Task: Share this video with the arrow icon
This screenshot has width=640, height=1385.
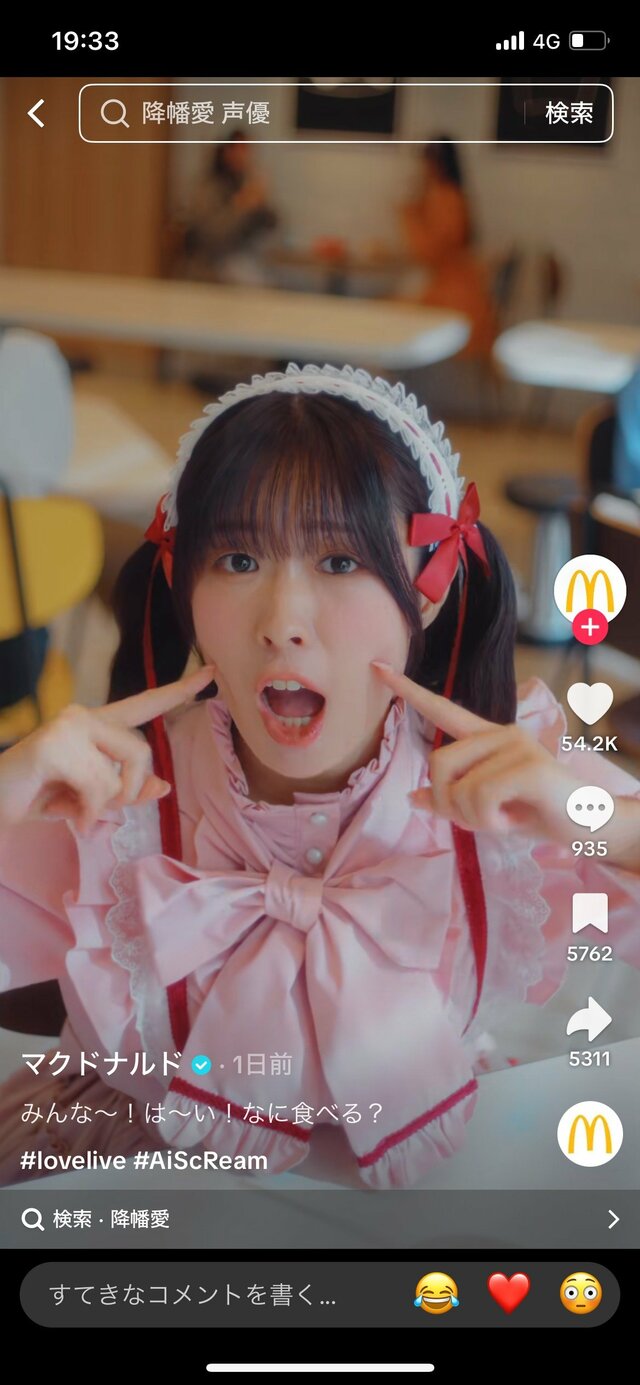Action: pos(589,1019)
